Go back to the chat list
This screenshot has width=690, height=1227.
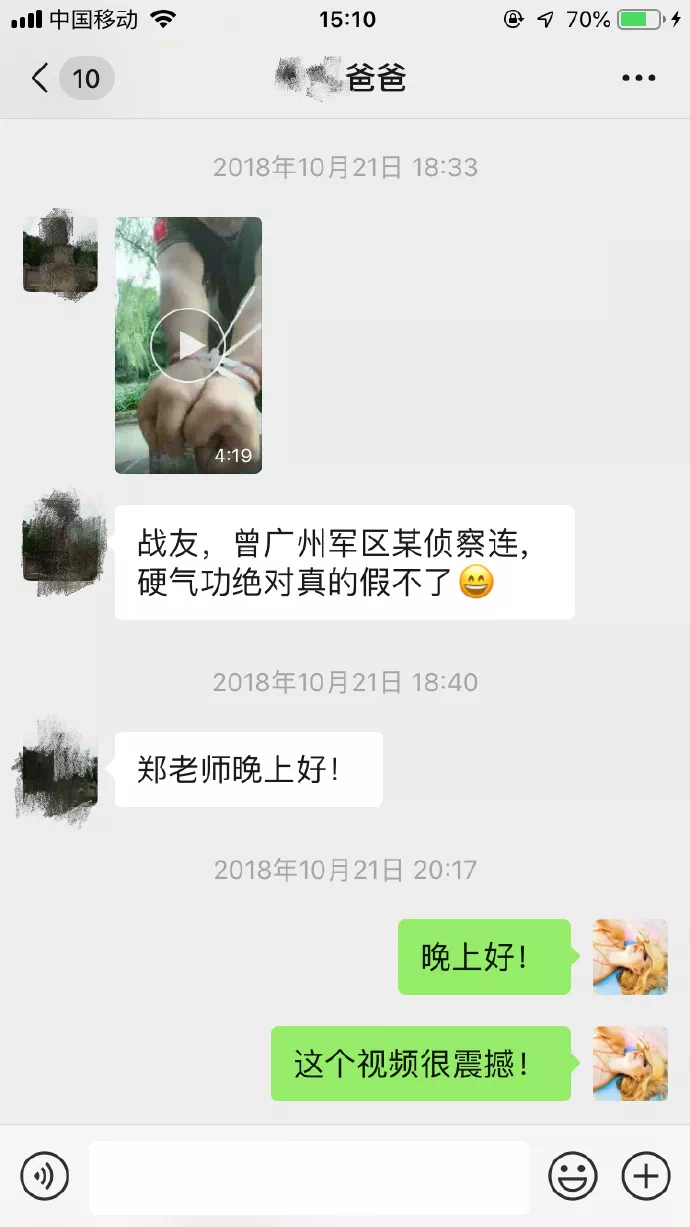coord(42,78)
